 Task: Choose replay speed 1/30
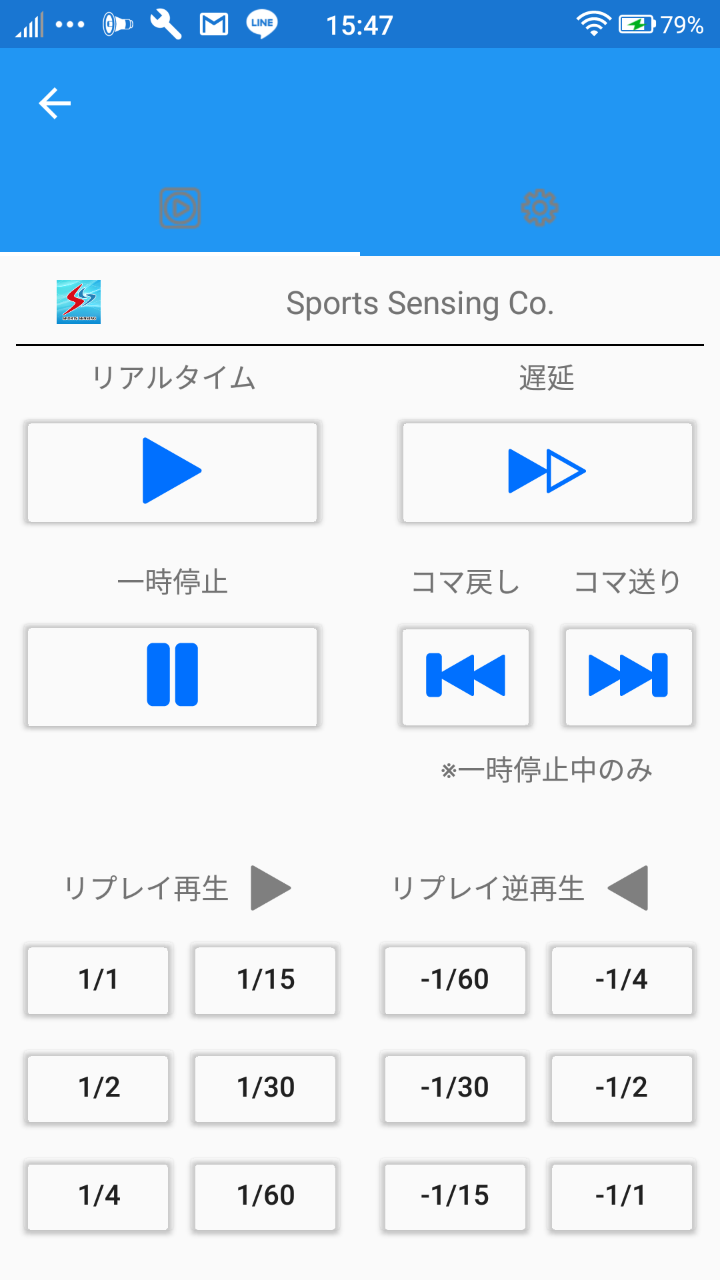click(x=265, y=1088)
